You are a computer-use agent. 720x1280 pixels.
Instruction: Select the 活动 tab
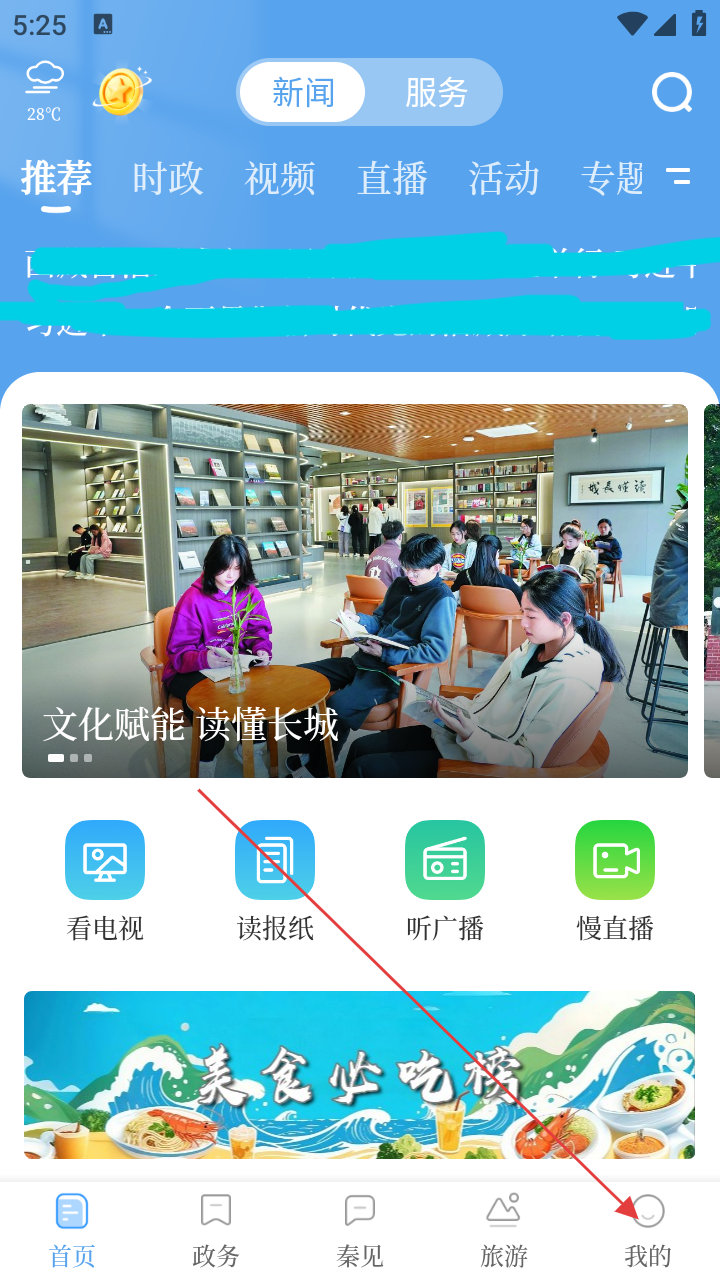click(x=504, y=178)
